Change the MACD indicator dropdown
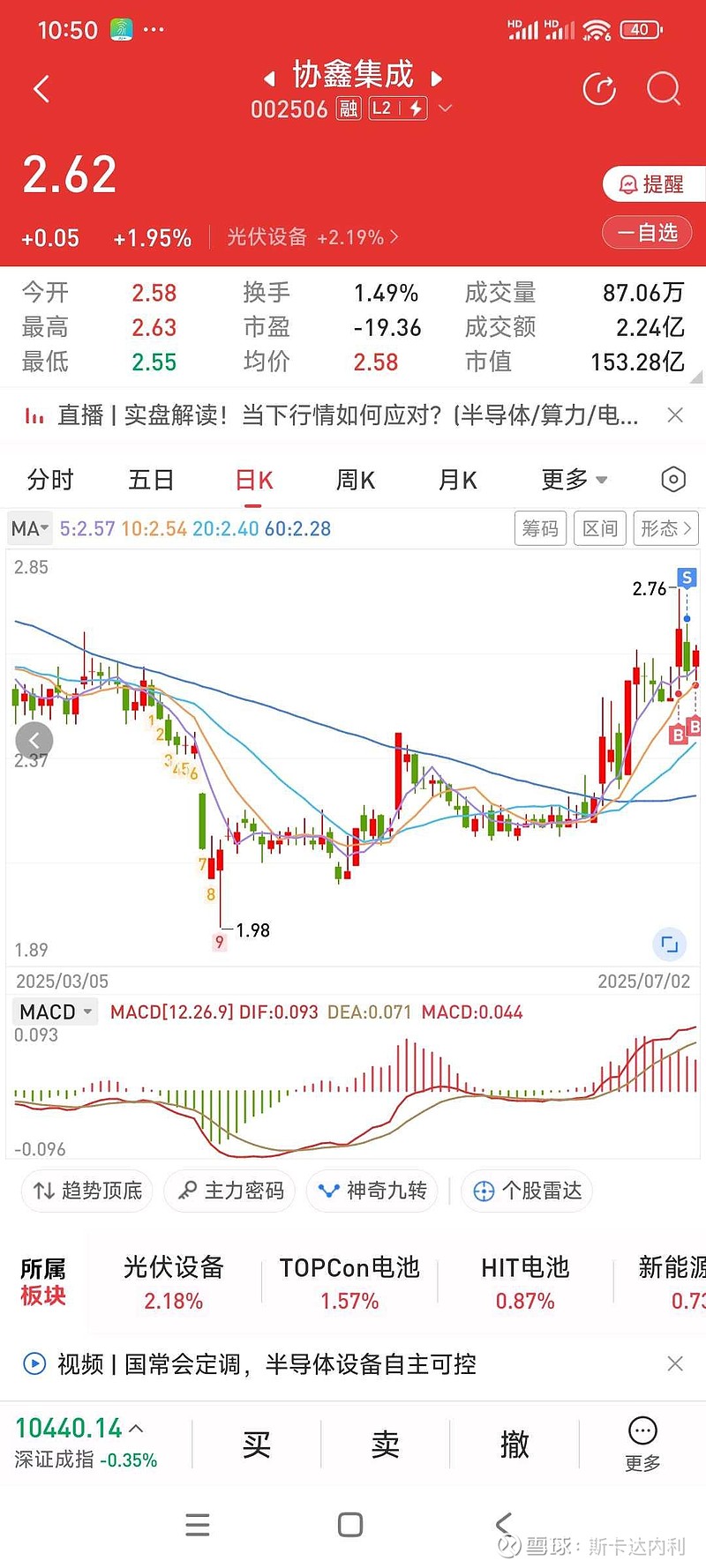This screenshot has height=1568, width=706. [x=56, y=1012]
